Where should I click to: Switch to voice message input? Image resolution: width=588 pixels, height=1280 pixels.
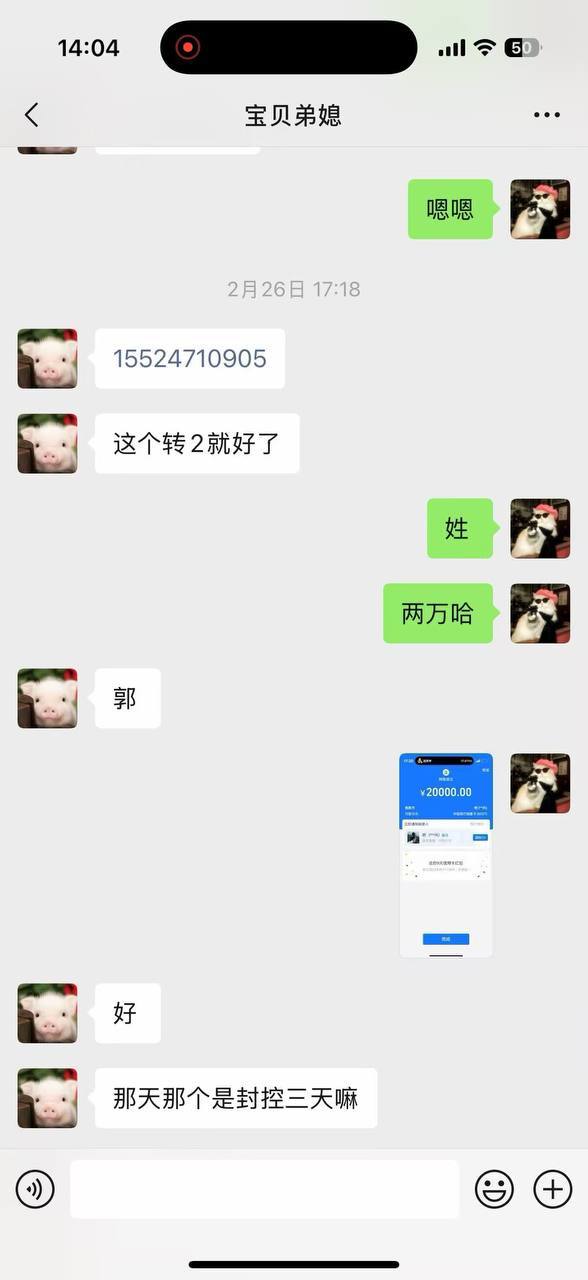click(35, 1189)
